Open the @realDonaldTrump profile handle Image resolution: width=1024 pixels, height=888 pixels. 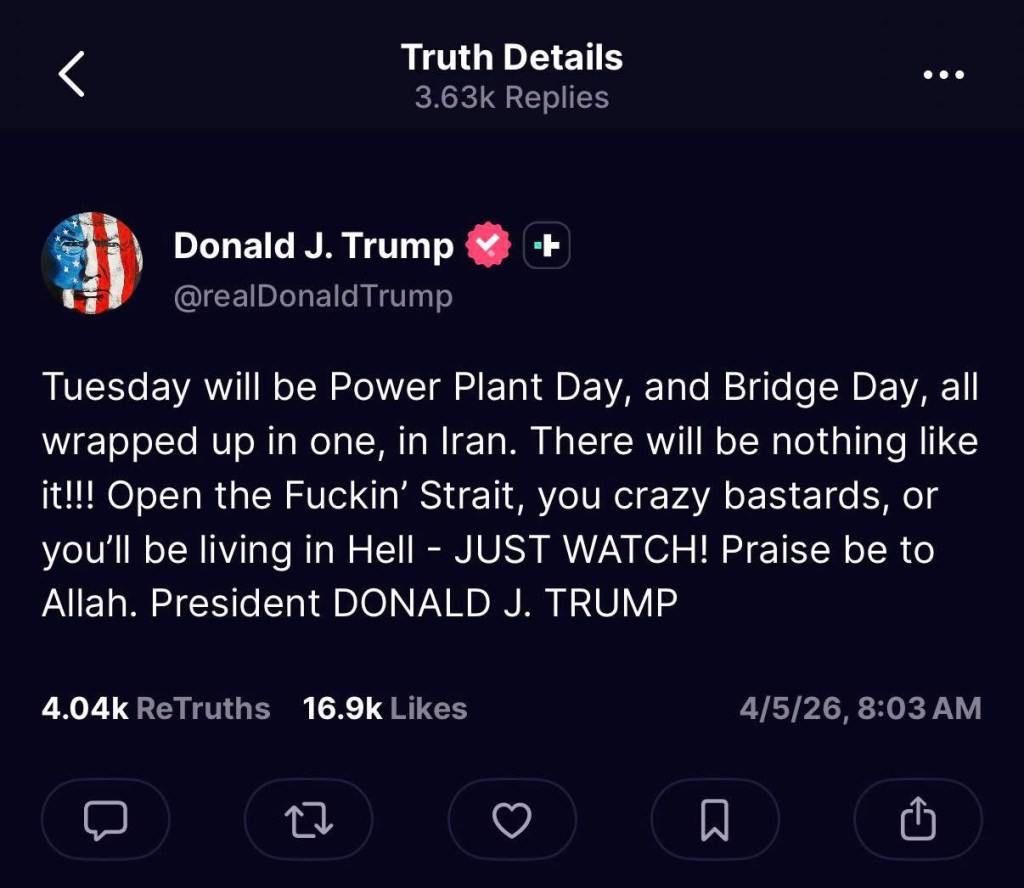(312, 296)
